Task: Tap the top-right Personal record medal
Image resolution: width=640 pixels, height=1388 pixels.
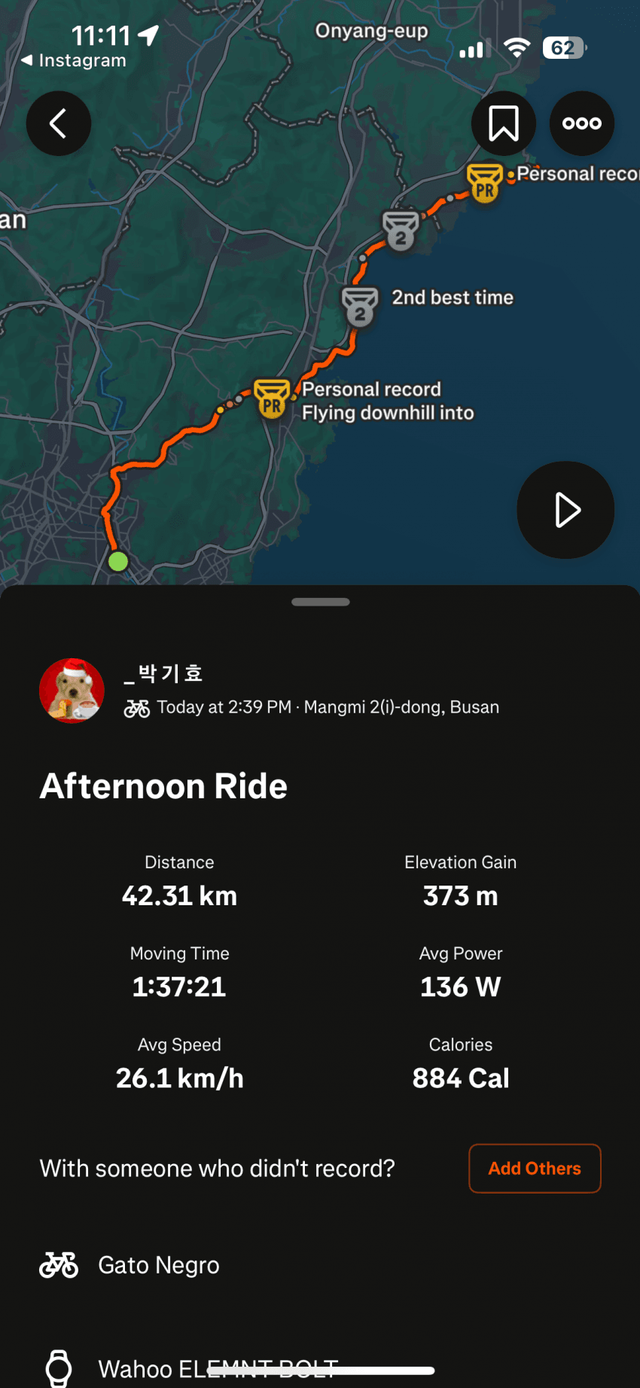Action: 485,183
